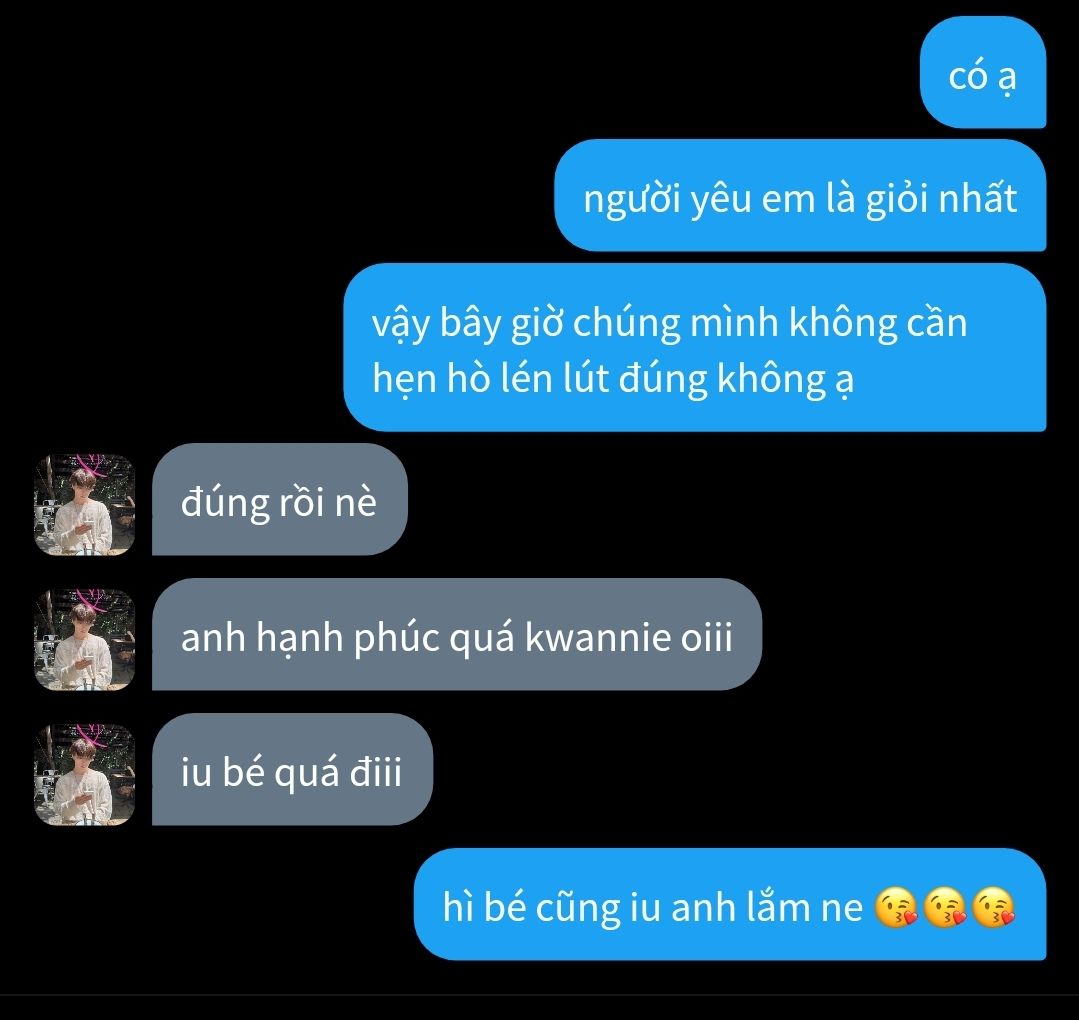View profile from avatar beside "iu bé quá điii"
The width and height of the screenshot is (1079, 1020).
(85, 774)
